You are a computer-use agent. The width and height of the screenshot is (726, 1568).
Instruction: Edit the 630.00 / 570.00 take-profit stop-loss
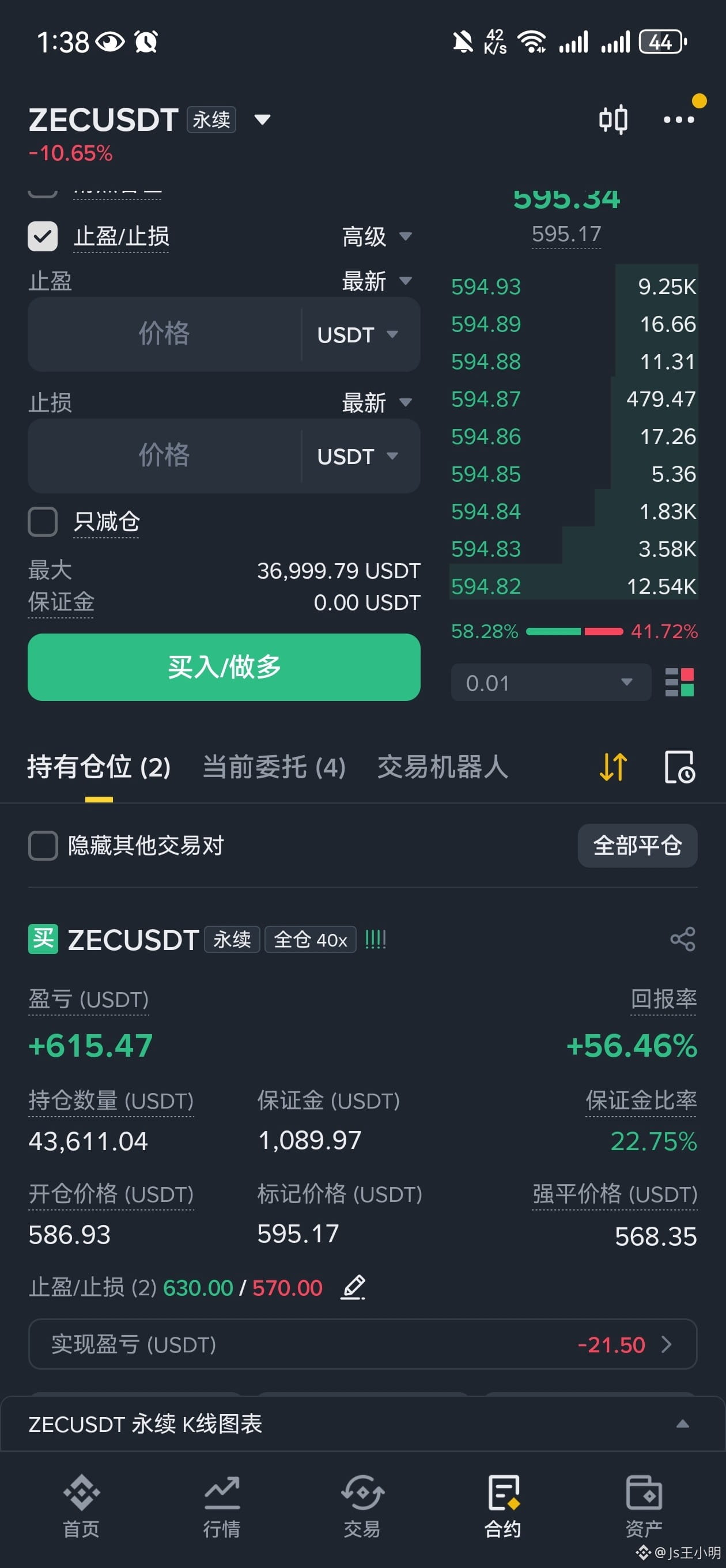(x=353, y=1287)
